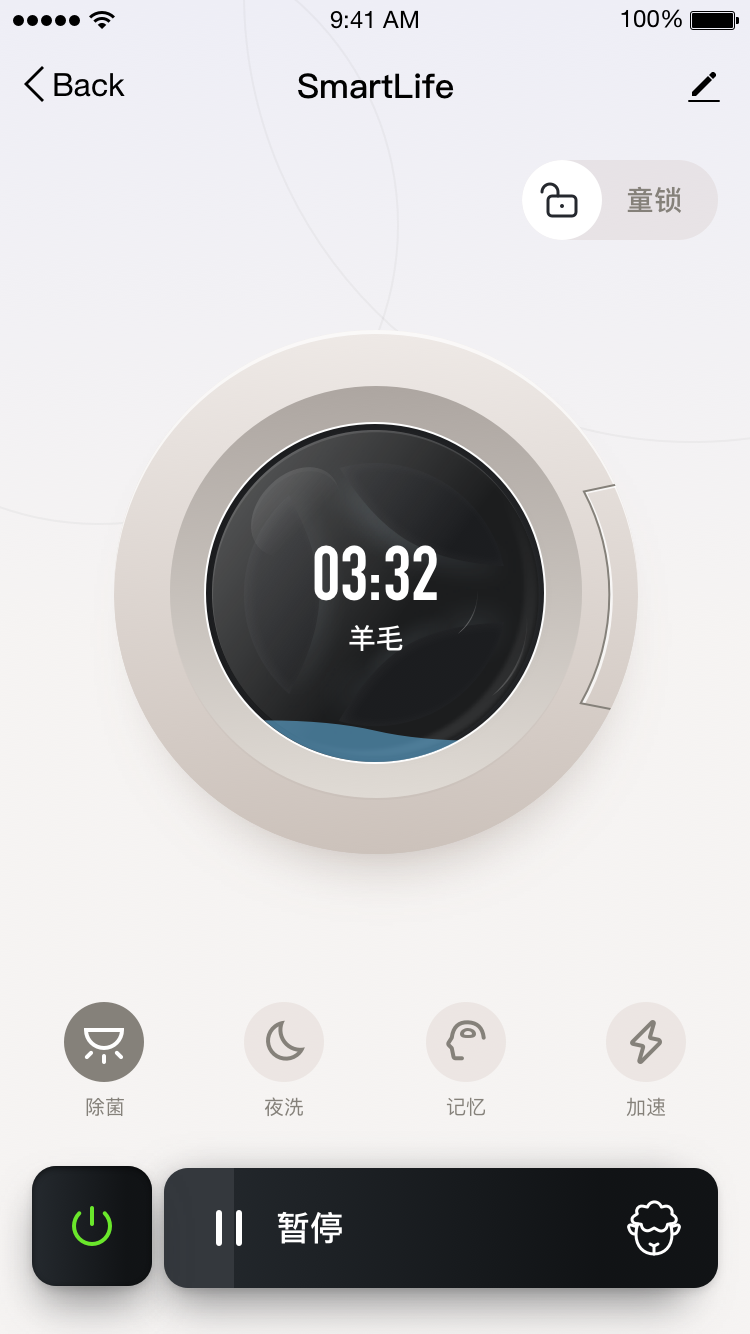This screenshot has height=1334, width=750.
Task: Open the edit pencil icon
Action: [x=704, y=87]
